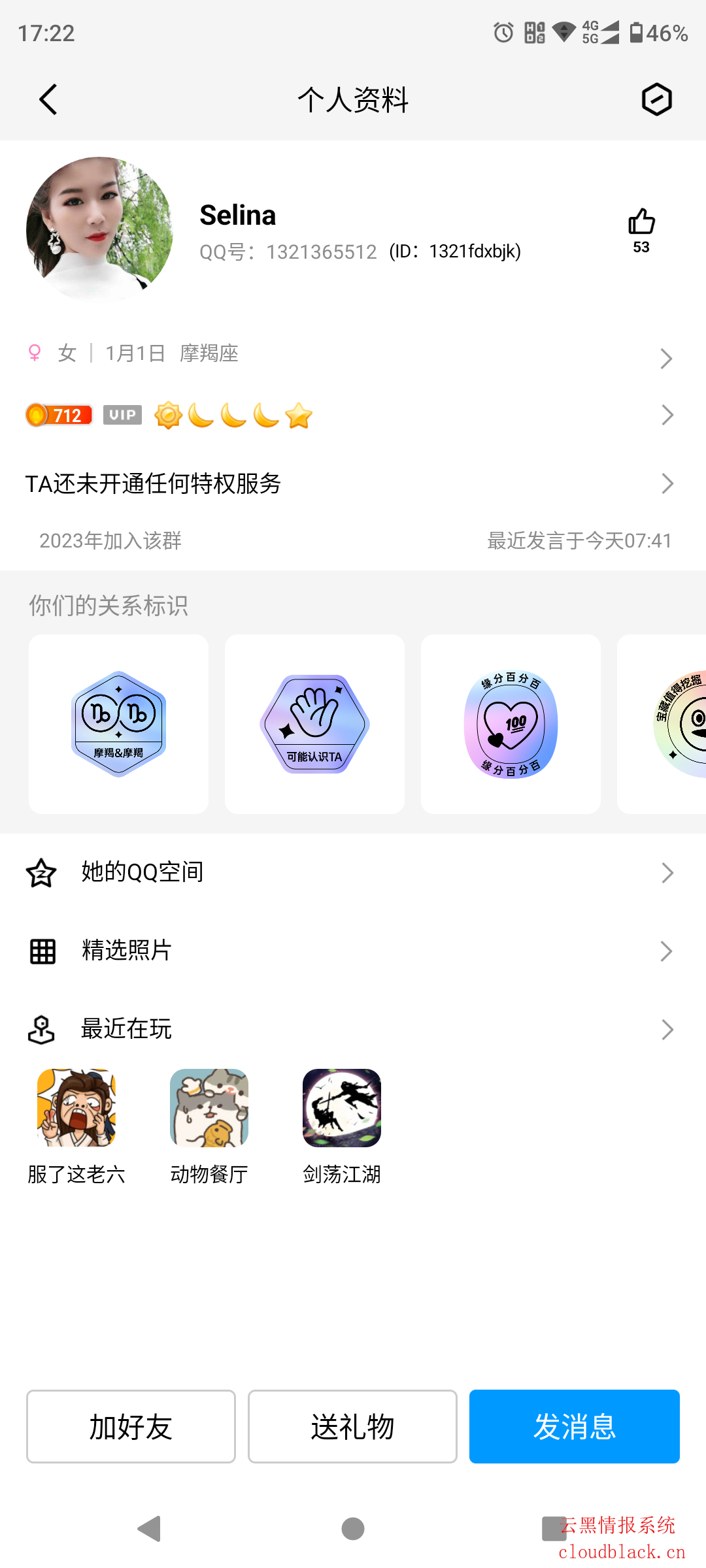Open the 可能认识TA relationship badge
706x1568 pixels.
pyautogui.click(x=314, y=724)
